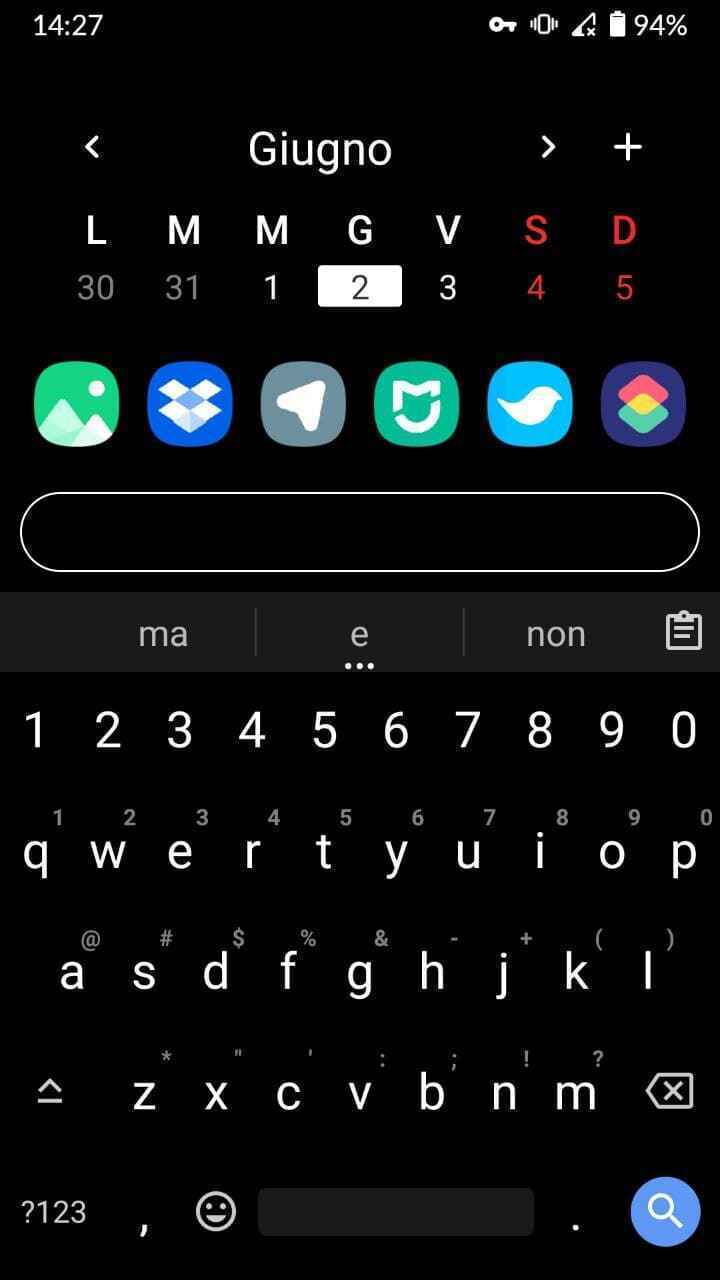
Task: Open the Shortcuts app with stacked layers
Action: [643, 403]
